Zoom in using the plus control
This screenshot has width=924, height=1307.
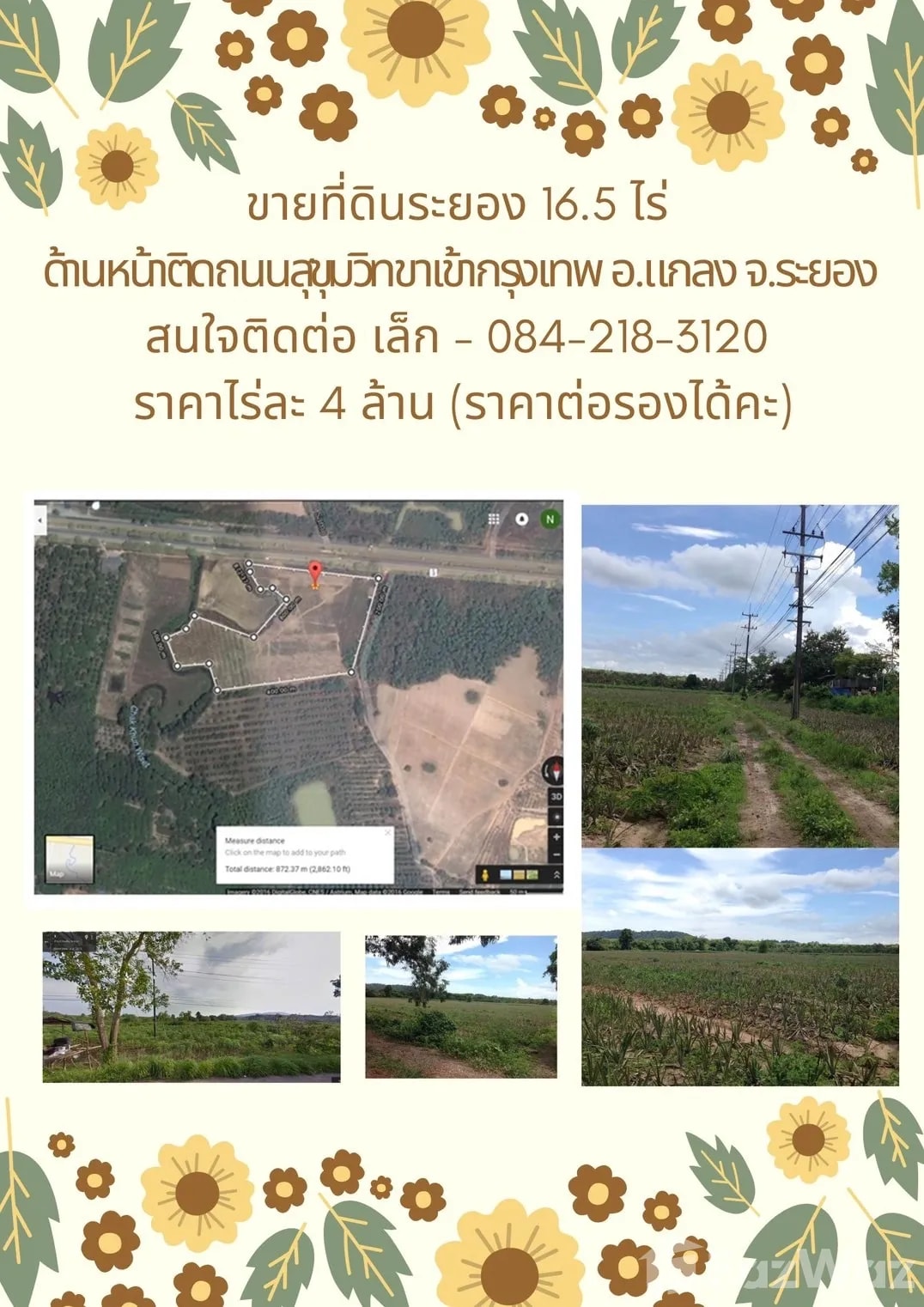tap(555, 837)
